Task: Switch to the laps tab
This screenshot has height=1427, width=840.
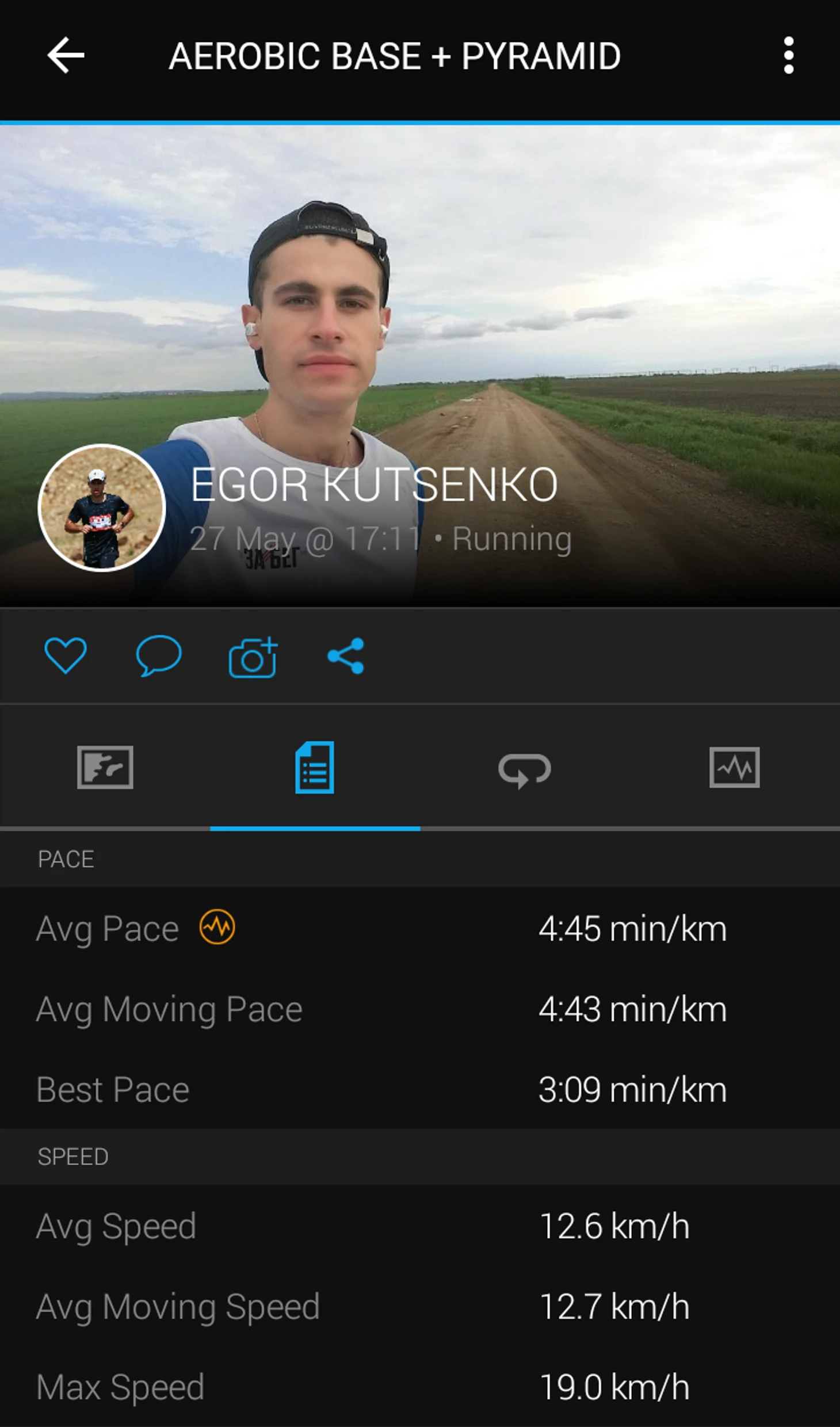Action: [525, 769]
